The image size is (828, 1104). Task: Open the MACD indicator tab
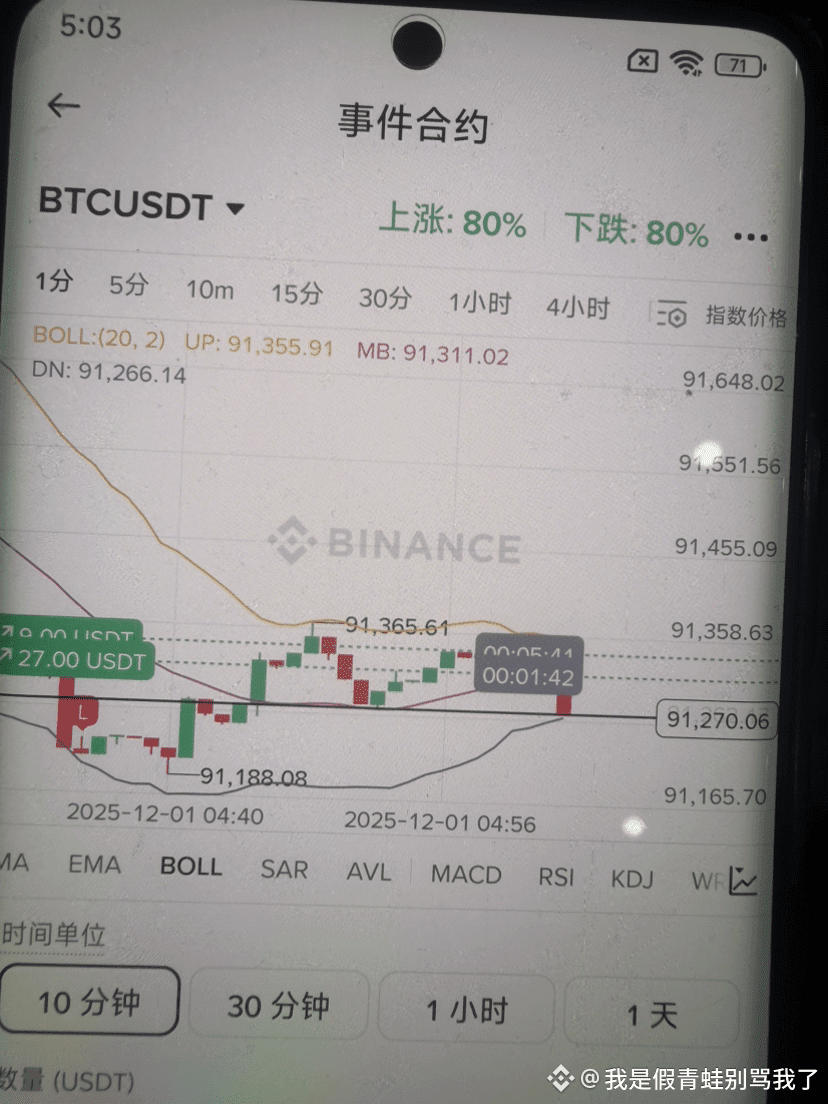point(464,874)
